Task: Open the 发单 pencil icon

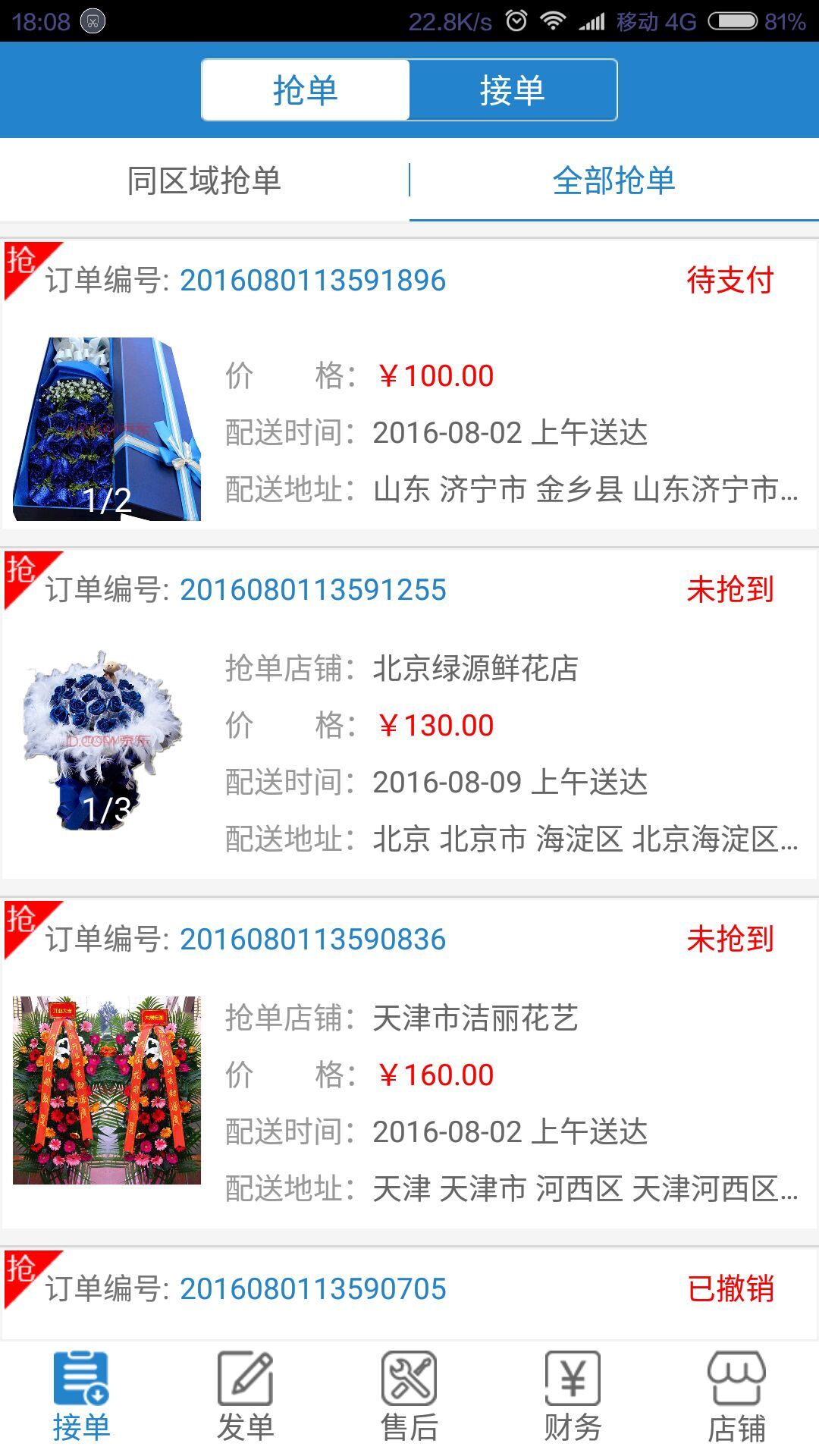Action: (x=245, y=1399)
